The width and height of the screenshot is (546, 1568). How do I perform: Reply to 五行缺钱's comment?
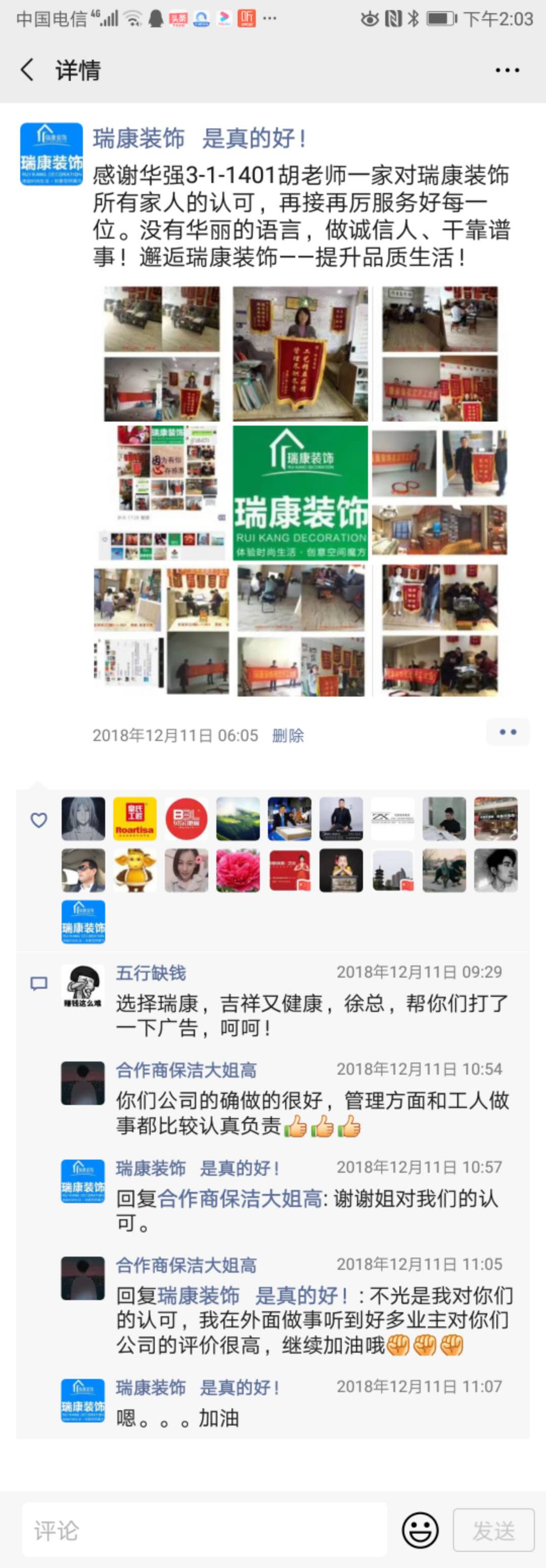click(310, 1016)
